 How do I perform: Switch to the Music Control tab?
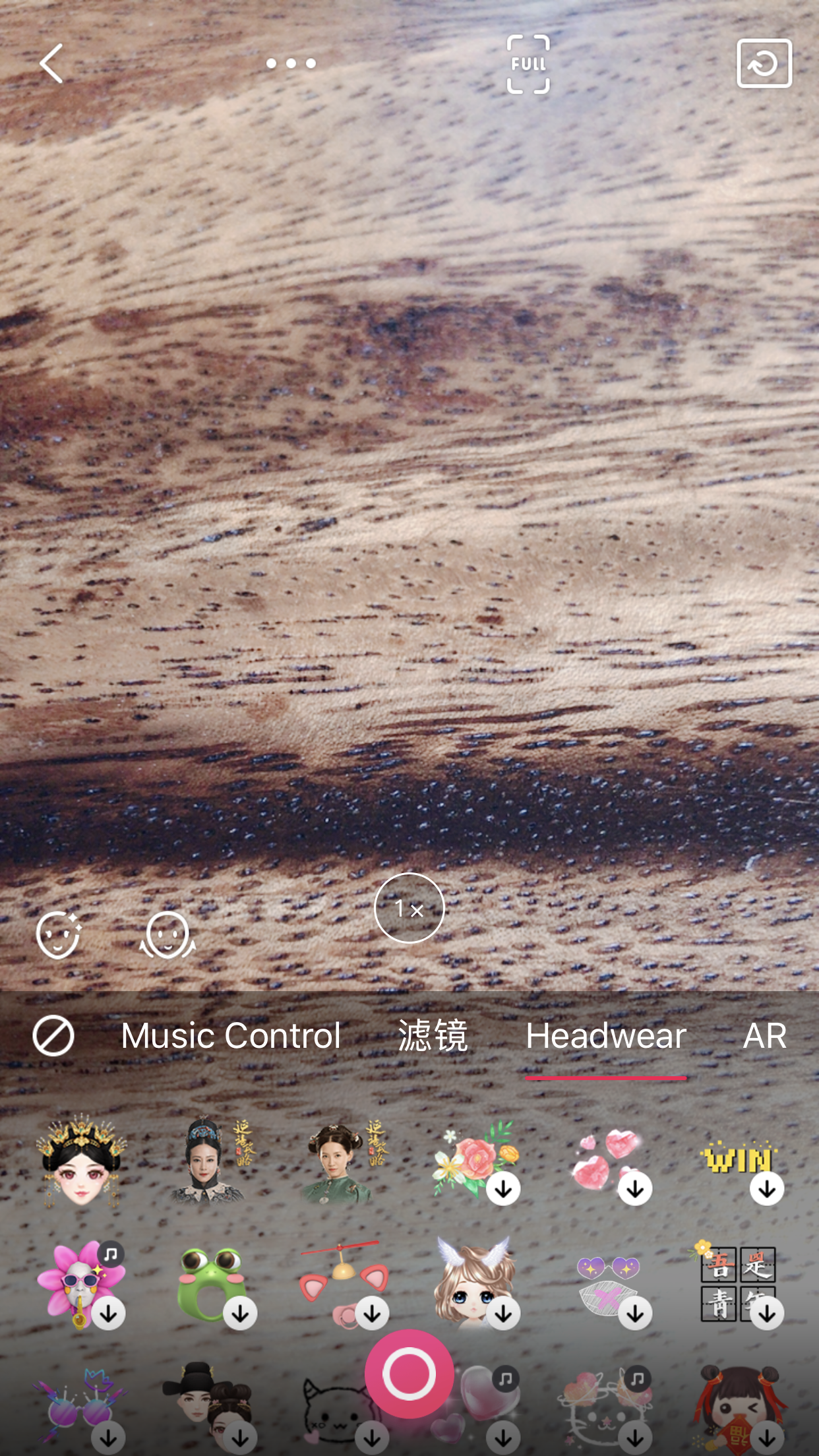[x=231, y=1035]
